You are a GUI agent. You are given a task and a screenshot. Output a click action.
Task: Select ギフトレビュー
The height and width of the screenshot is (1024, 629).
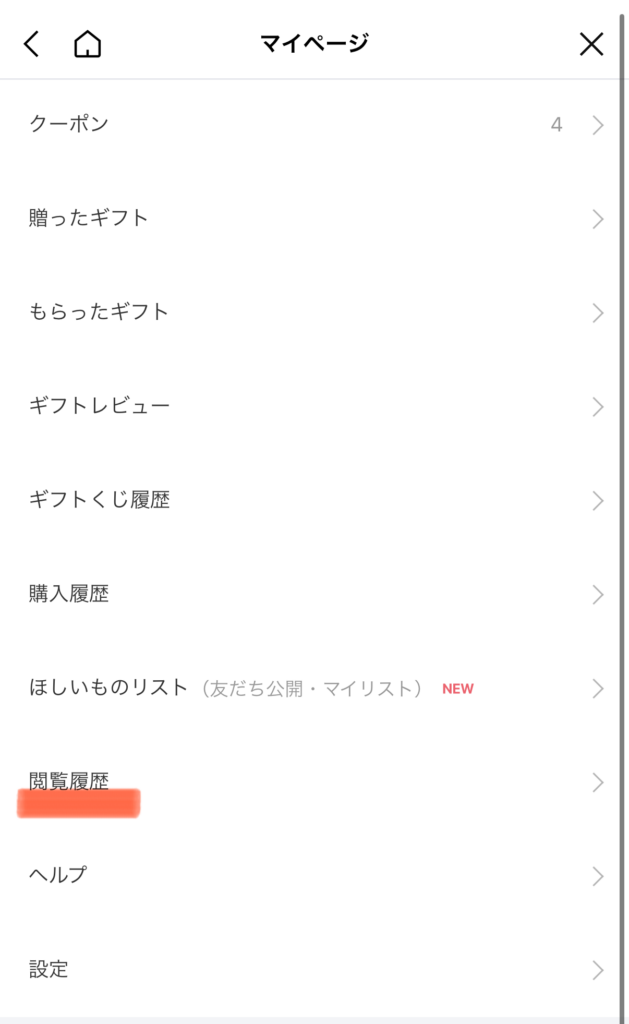(x=314, y=406)
